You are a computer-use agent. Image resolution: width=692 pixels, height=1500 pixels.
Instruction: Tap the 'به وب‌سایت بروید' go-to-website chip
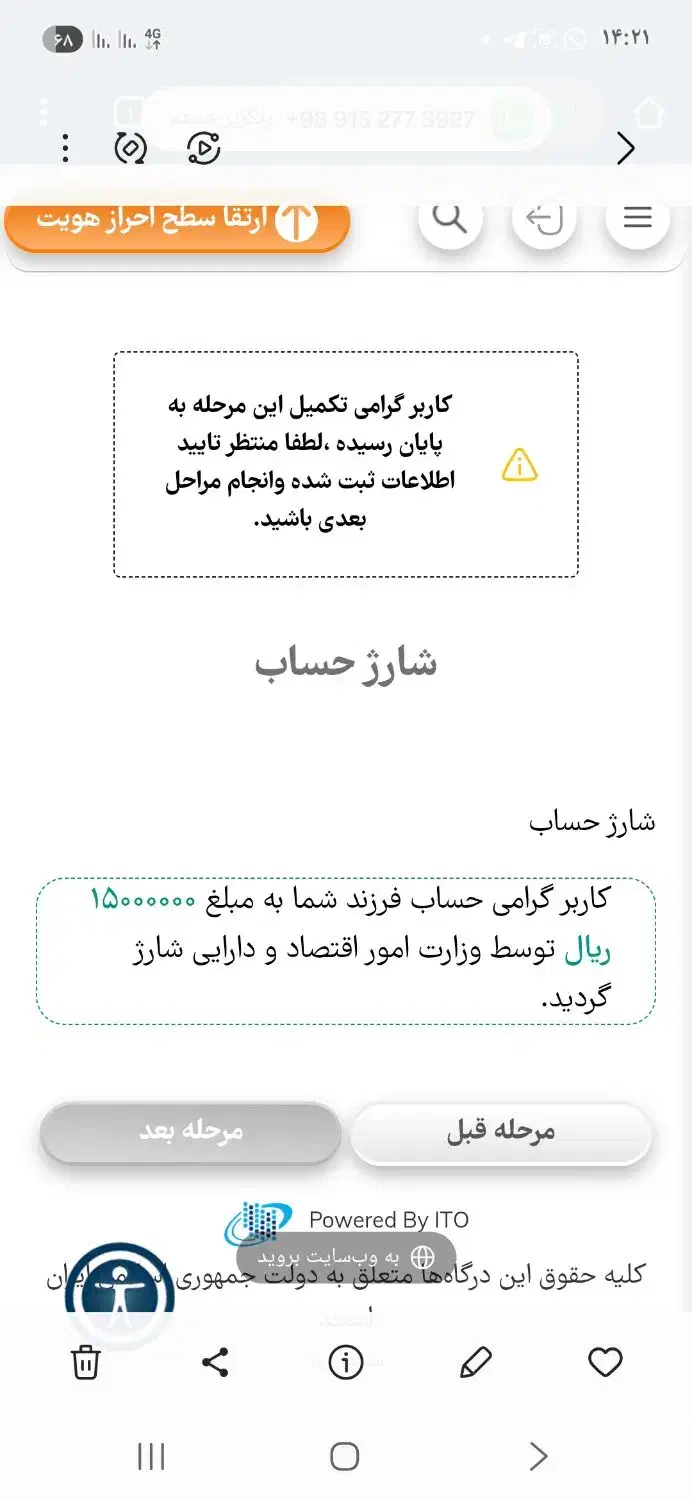345,1257
